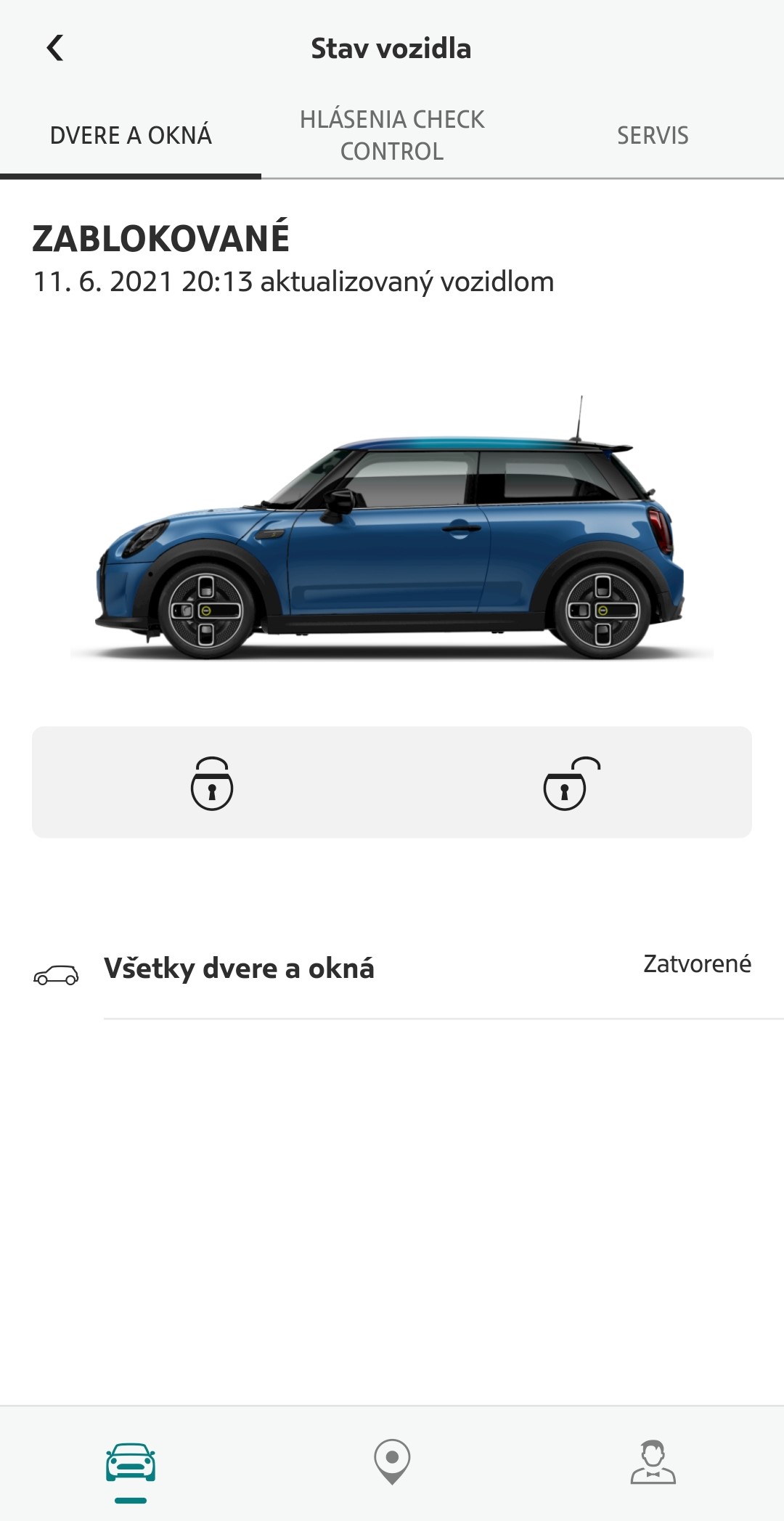Screen dimensions: 784x1521
Task: Select the Dvere a okná tab
Action: tap(131, 136)
